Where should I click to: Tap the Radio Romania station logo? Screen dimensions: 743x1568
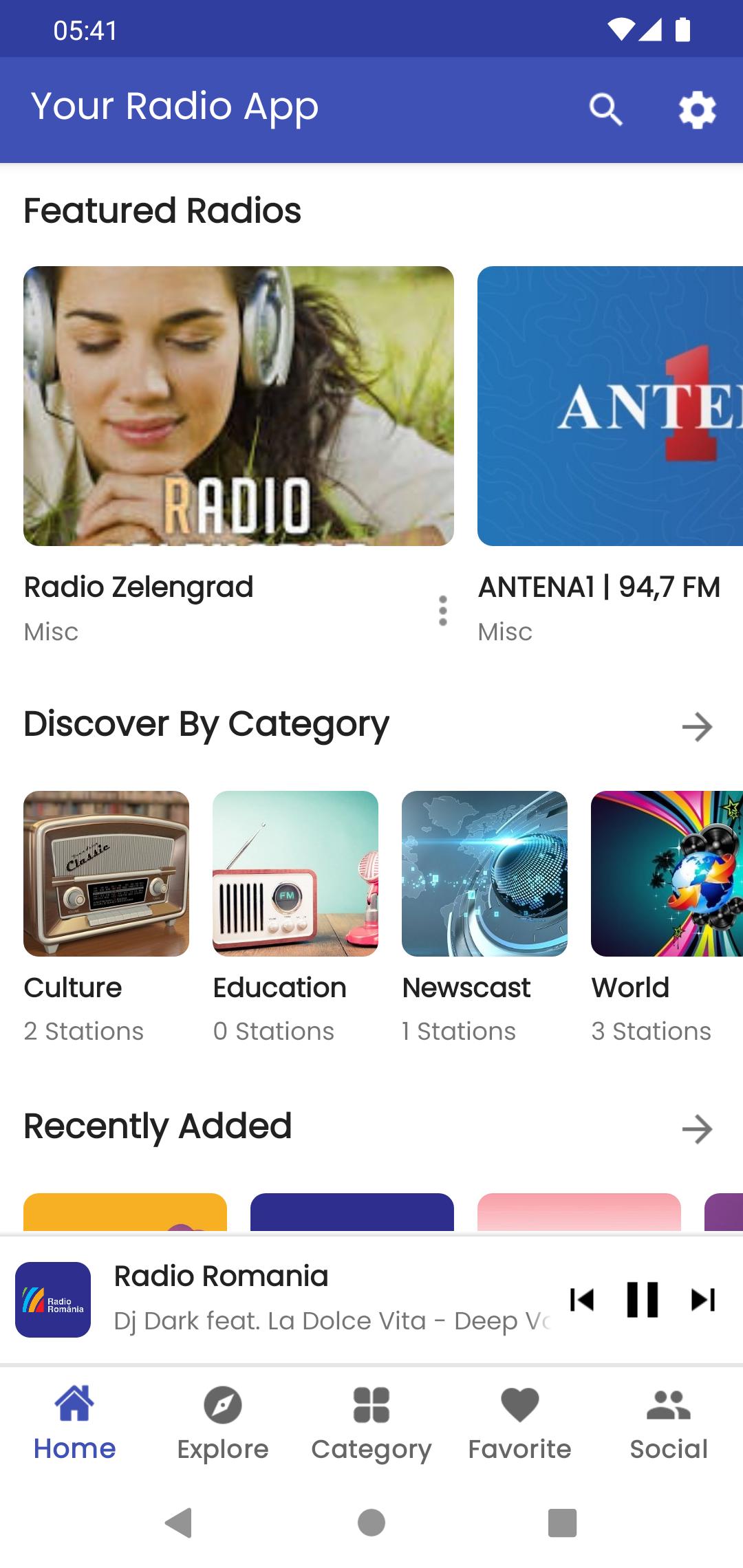(53, 1300)
